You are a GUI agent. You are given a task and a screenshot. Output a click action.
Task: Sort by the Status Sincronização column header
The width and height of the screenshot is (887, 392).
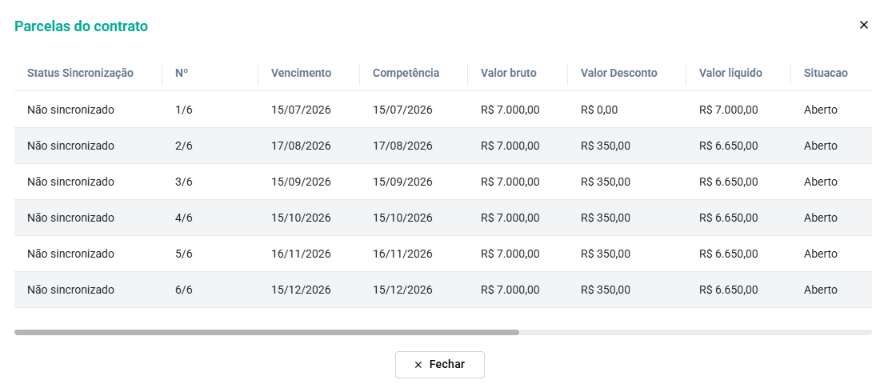(x=80, y=73)
